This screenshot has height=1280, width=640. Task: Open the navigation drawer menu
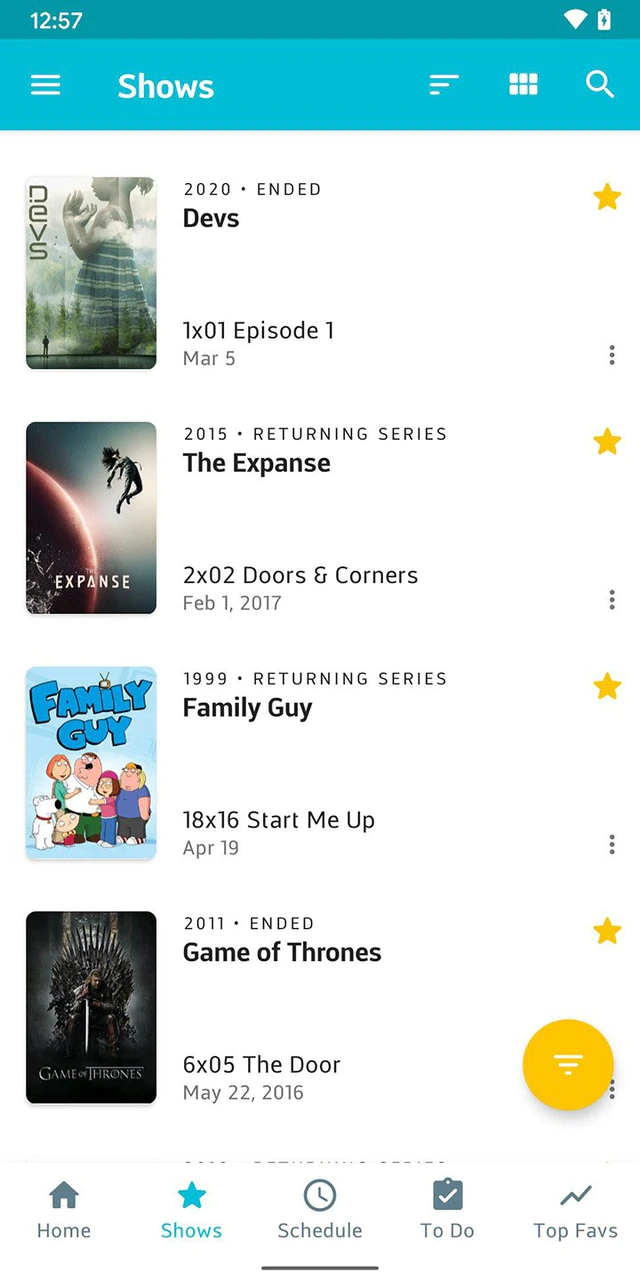(x=46, y=85)
